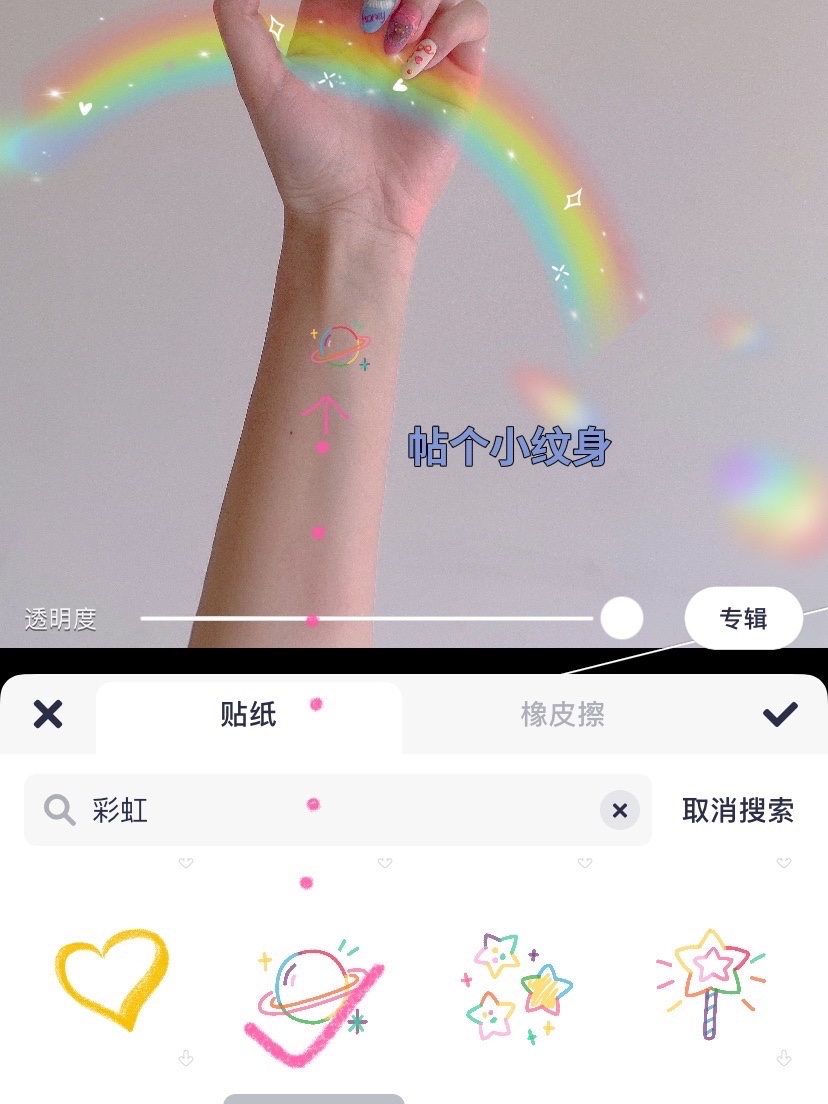Switch to the 贴纸 tab
828x1104 pixels.
248,715
